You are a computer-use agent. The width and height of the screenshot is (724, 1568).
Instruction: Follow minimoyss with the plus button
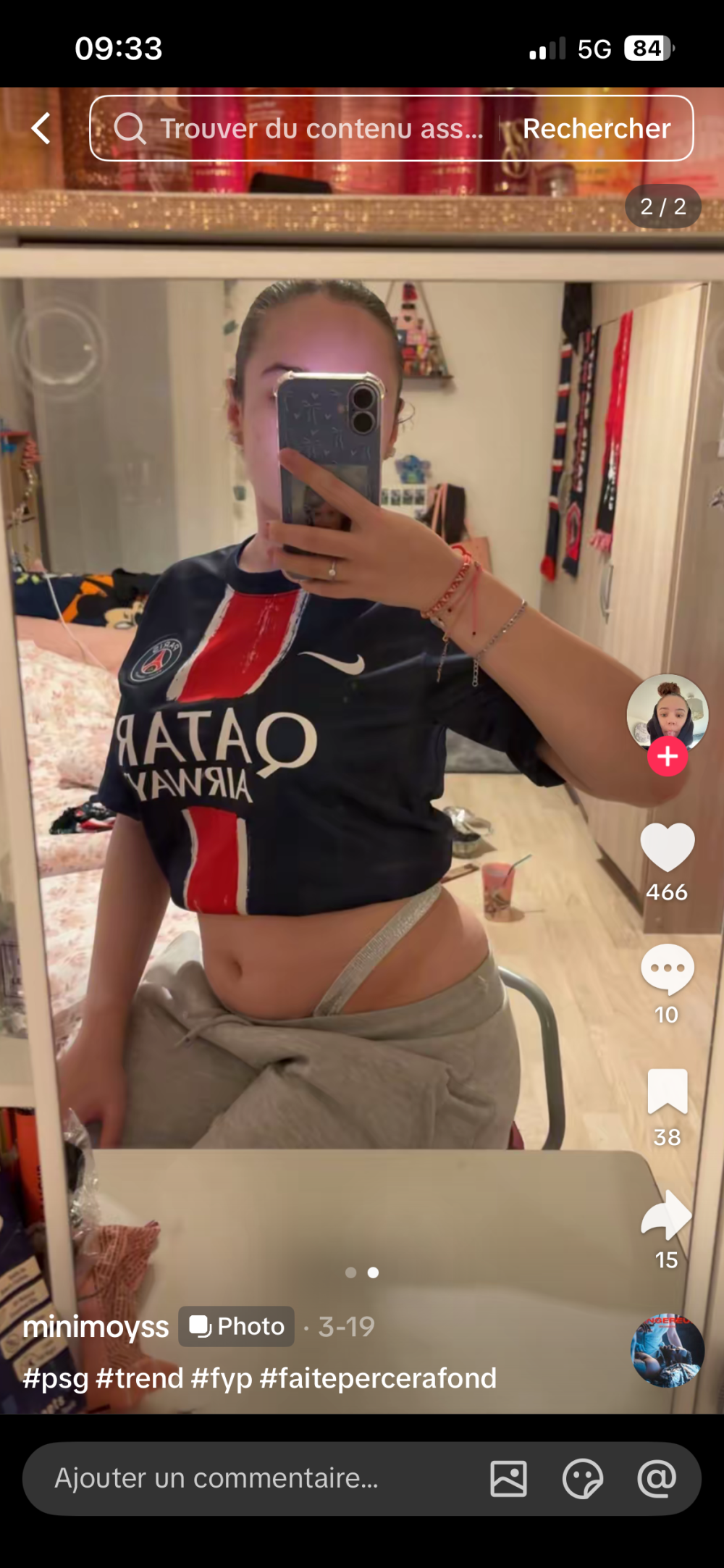click(x=667, y=757)
